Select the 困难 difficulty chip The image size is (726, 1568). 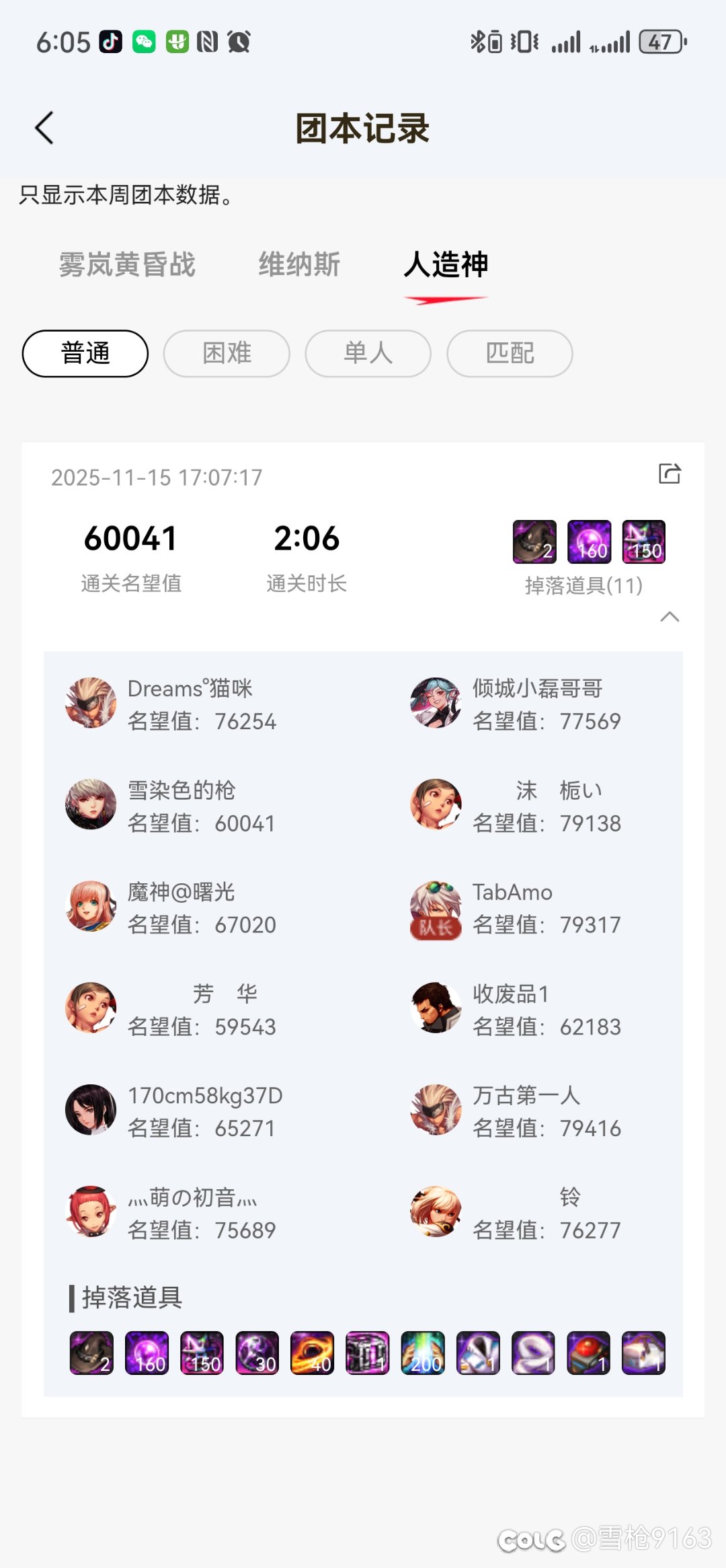coord(227,353)
